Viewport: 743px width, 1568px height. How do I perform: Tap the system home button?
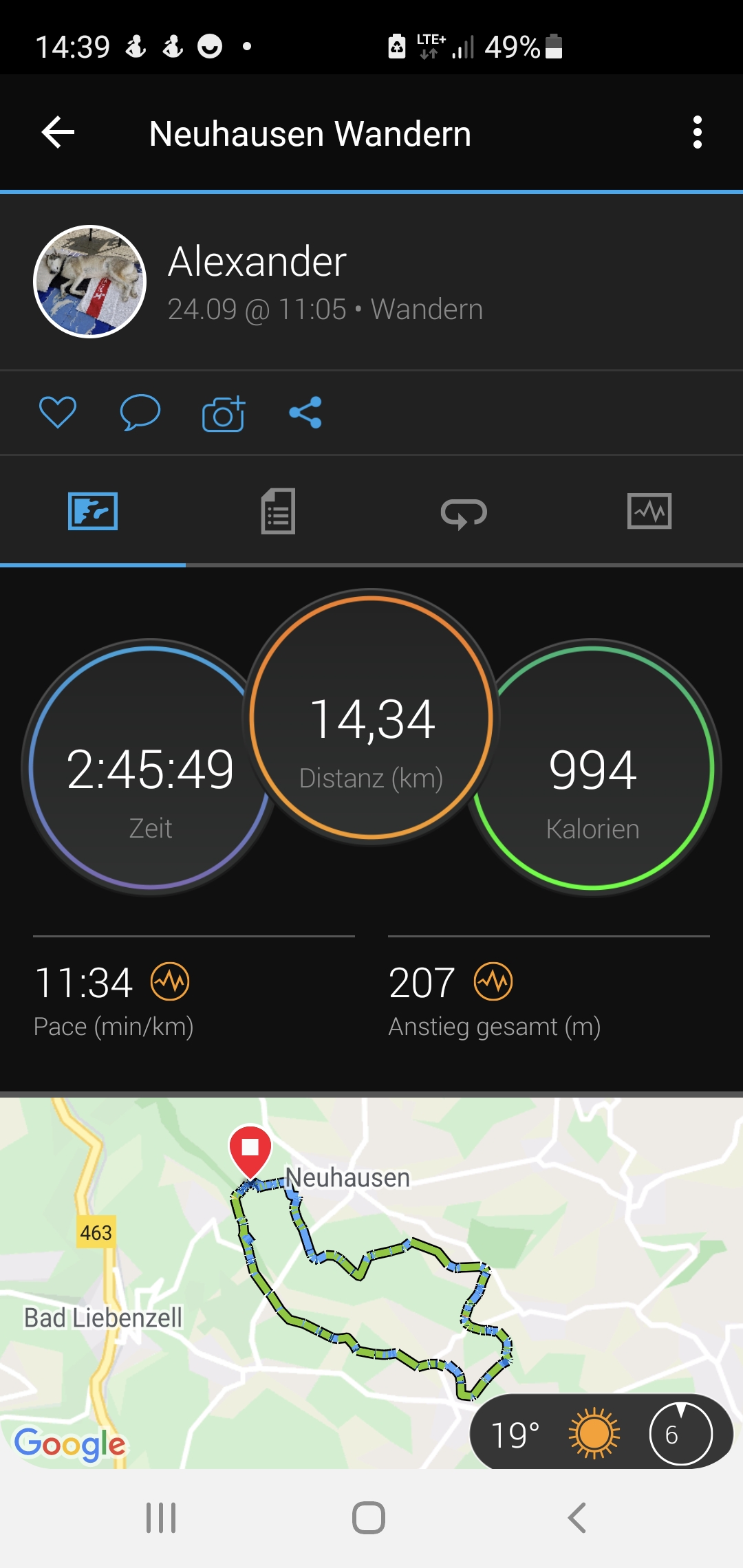(369, 1518)
